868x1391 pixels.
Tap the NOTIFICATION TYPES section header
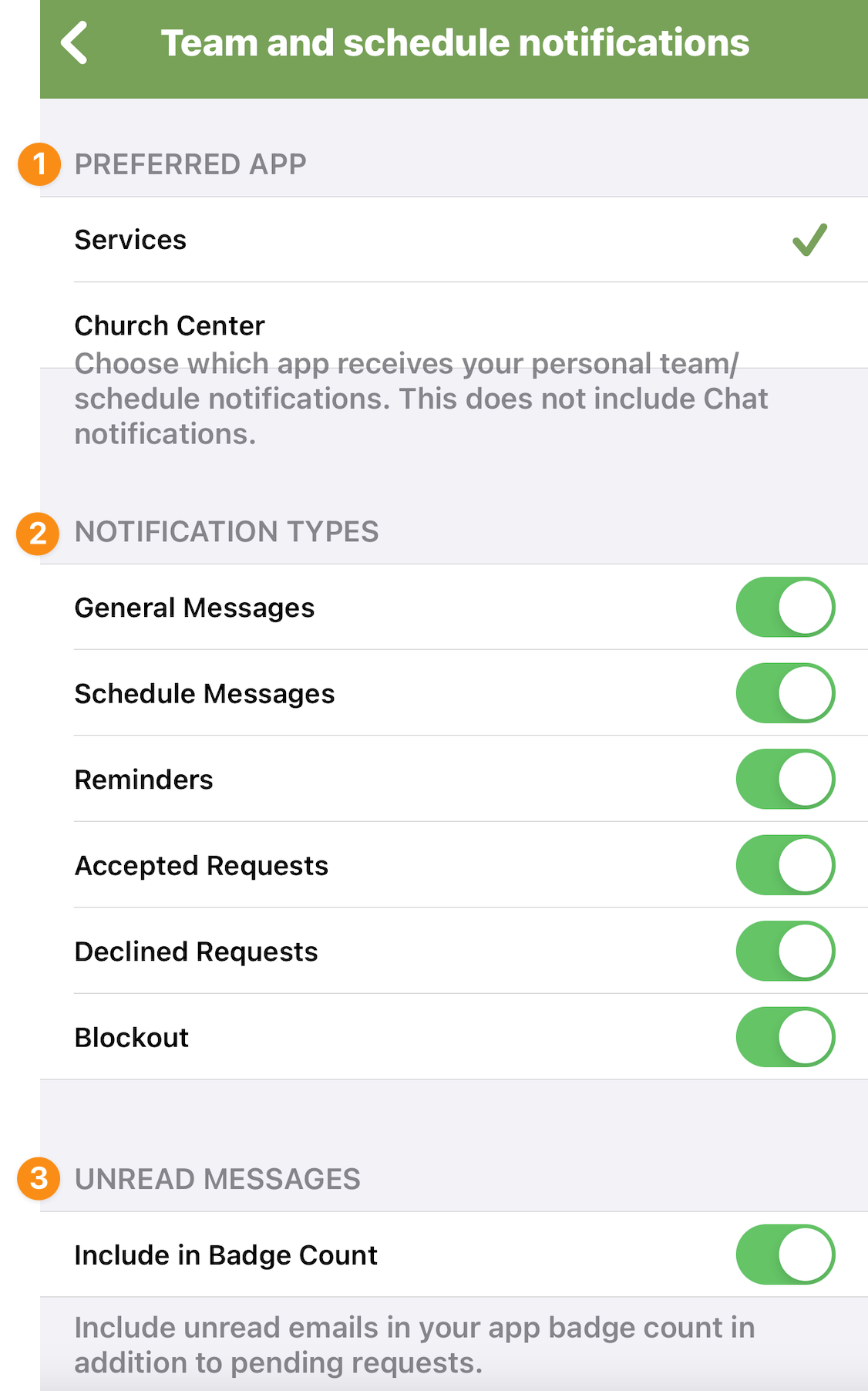tap(226, 532)
